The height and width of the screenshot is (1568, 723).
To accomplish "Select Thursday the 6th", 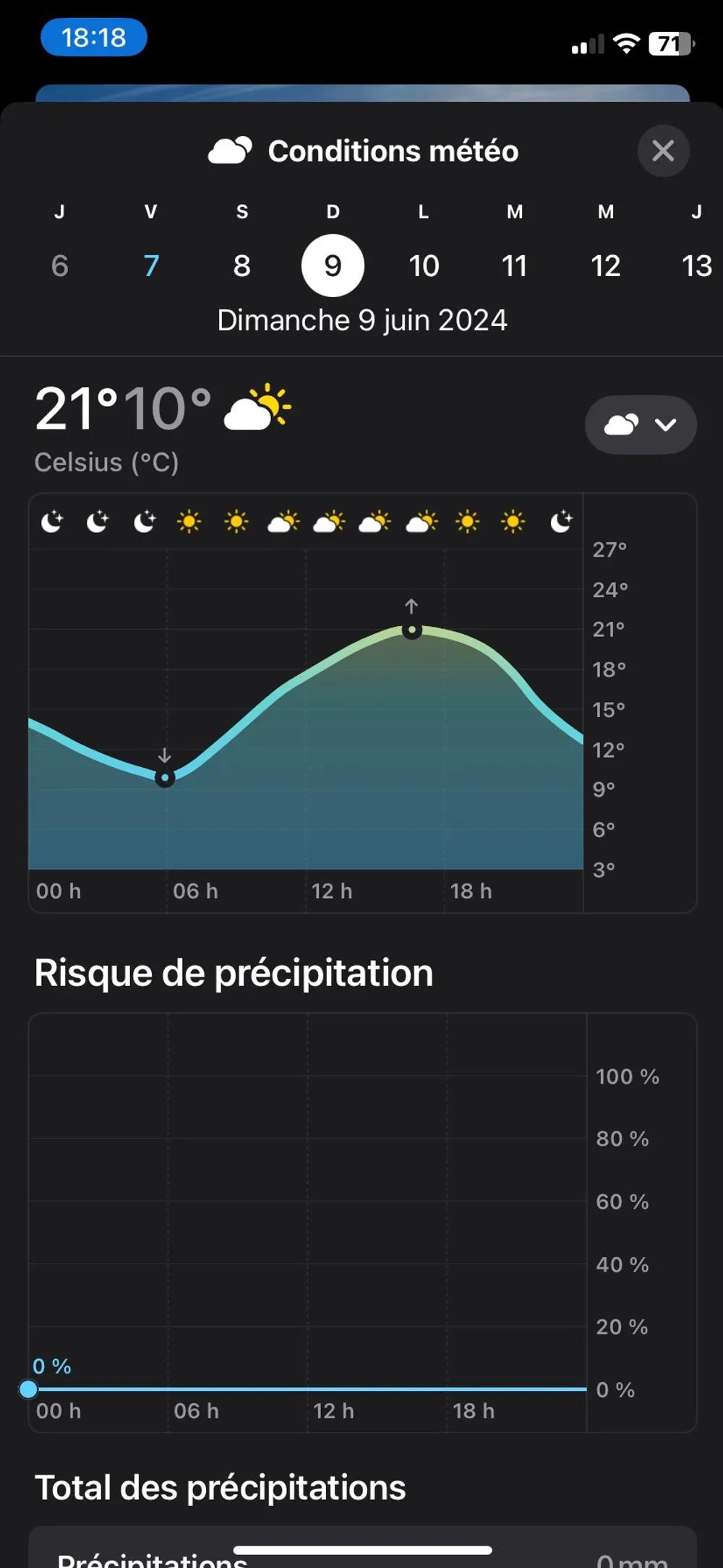I will coord(60,265).
